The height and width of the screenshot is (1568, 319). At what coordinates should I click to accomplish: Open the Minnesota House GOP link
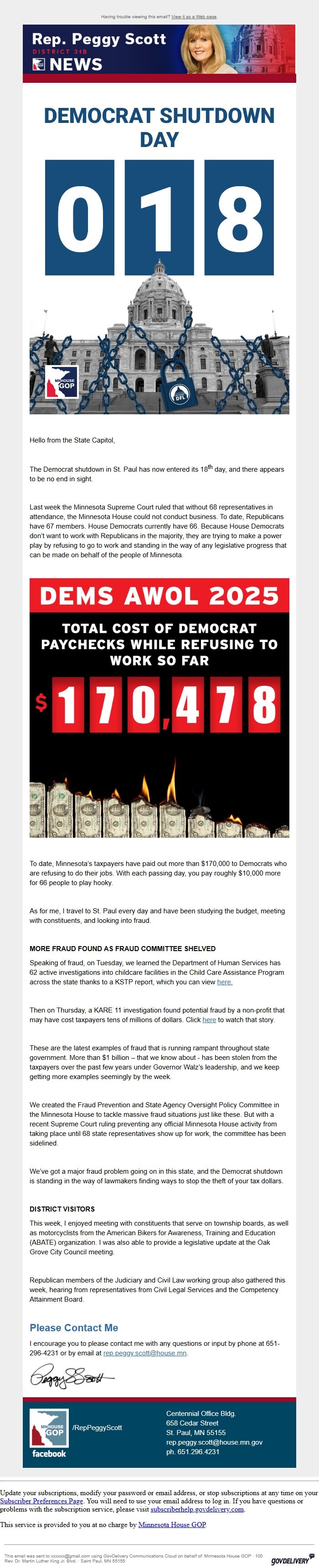[x=172, y=1524]
